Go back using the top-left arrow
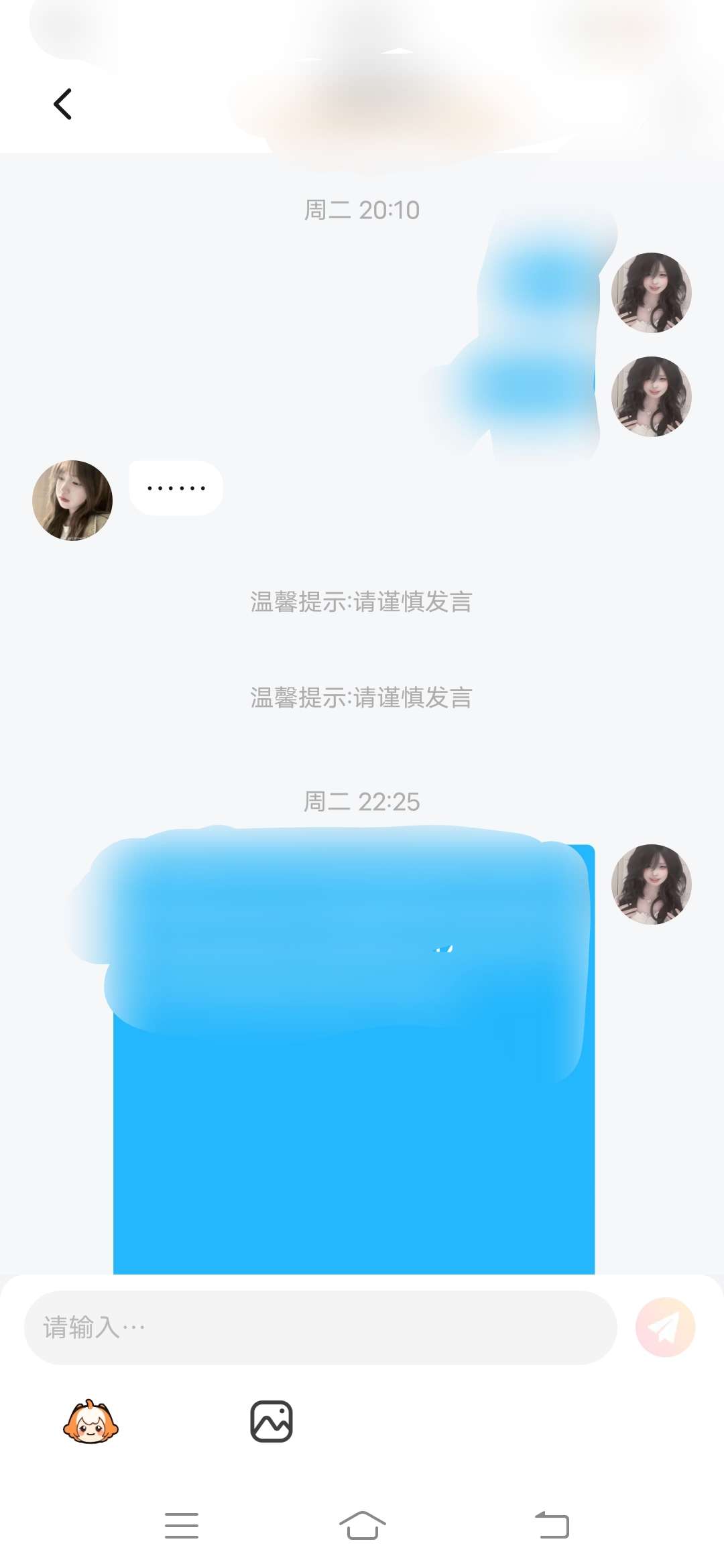Viewport: 724px width, 1568px height. click(x=63, y=104)
